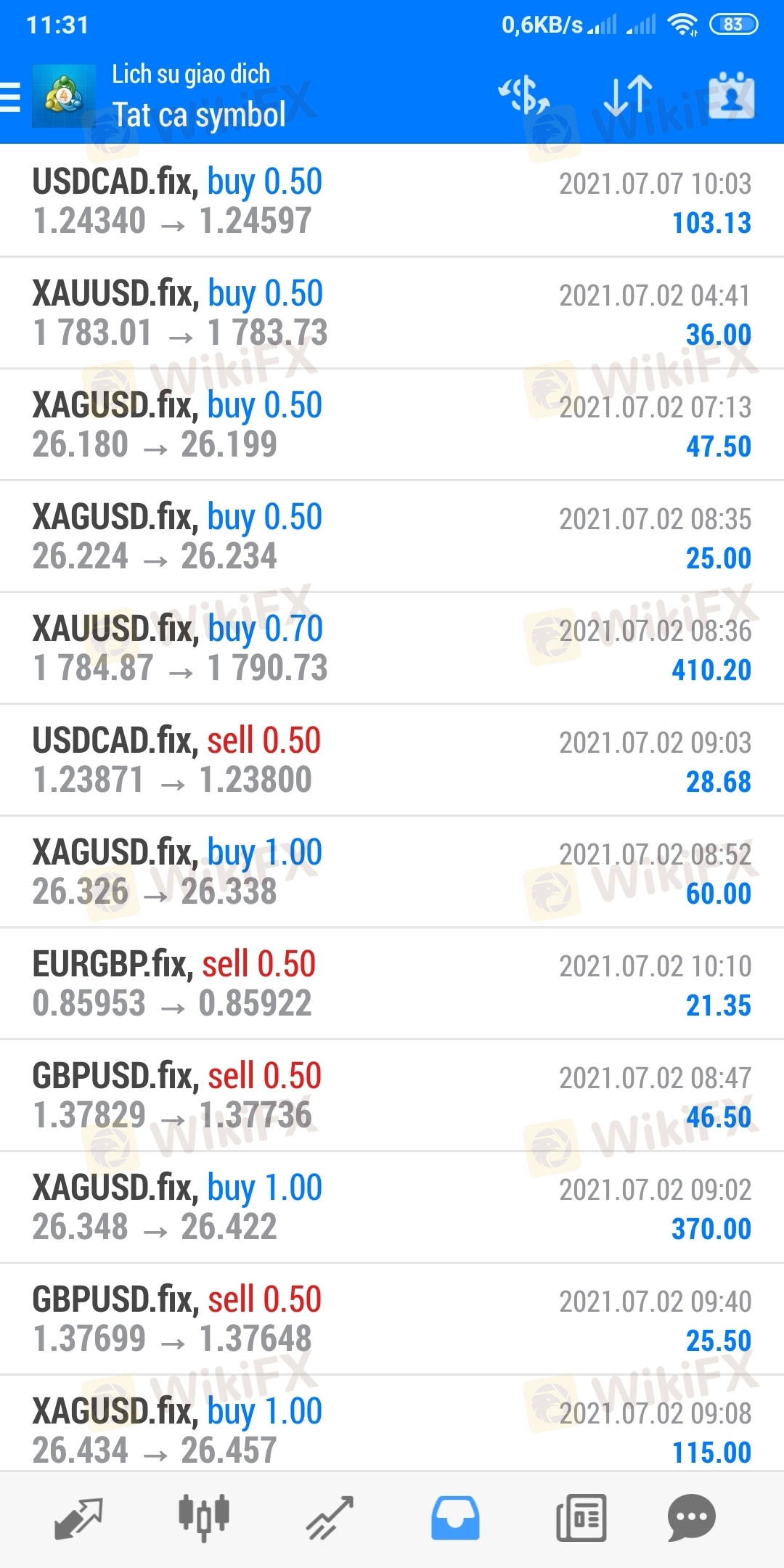This screenshot has height=1568, width=784.
Task: Open the USDCAD.fix buy trade with 103.13 profit
Action: coord(392,201)
